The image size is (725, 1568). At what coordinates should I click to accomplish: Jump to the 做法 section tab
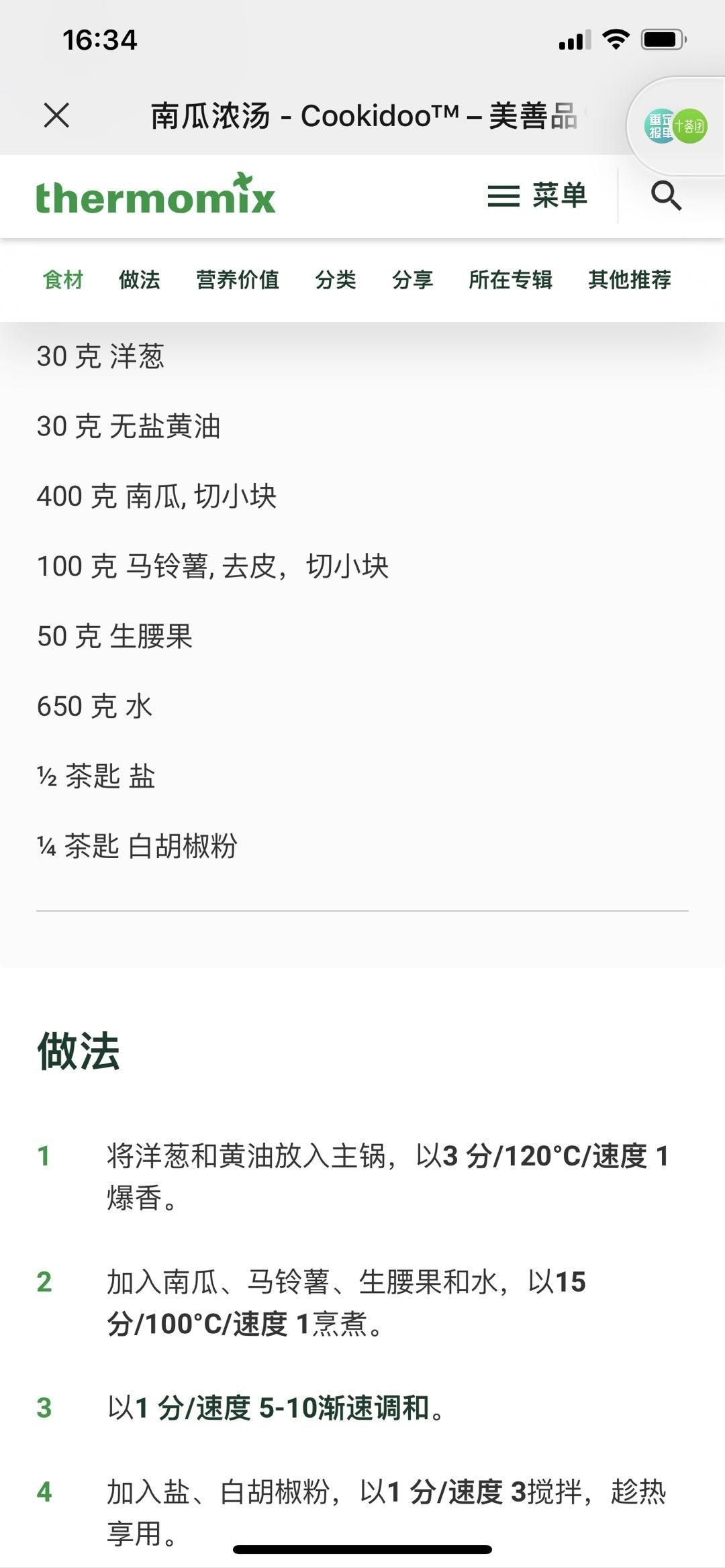[140, 280]
